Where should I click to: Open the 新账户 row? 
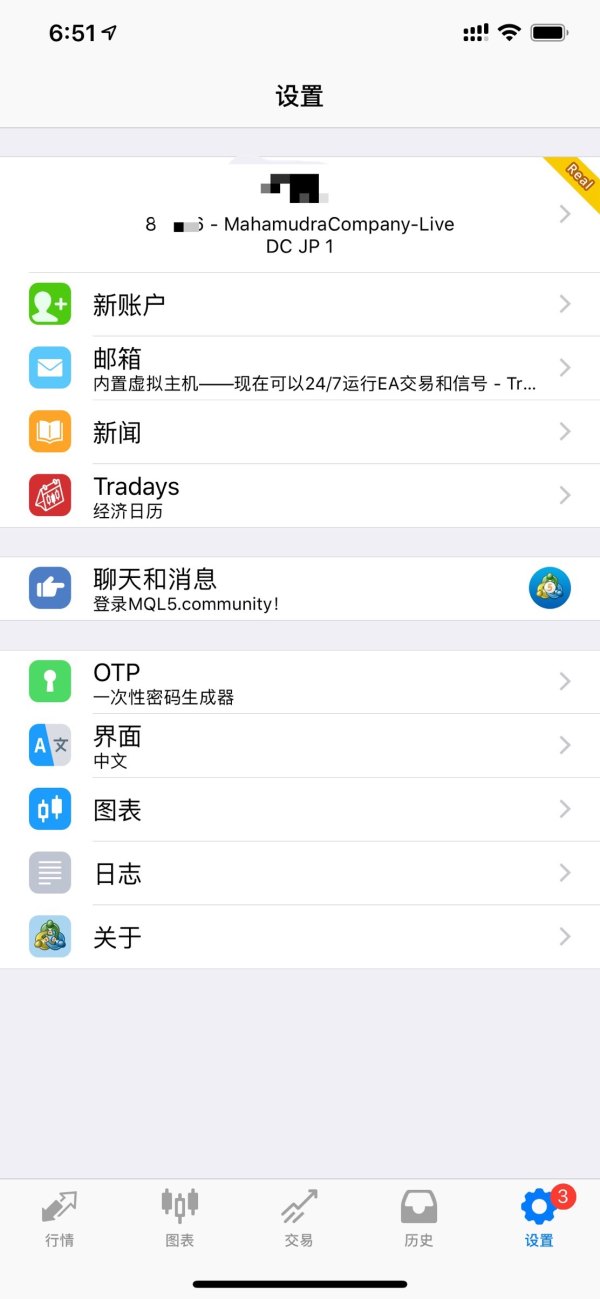pyautogui.click(x=300, y=305)
